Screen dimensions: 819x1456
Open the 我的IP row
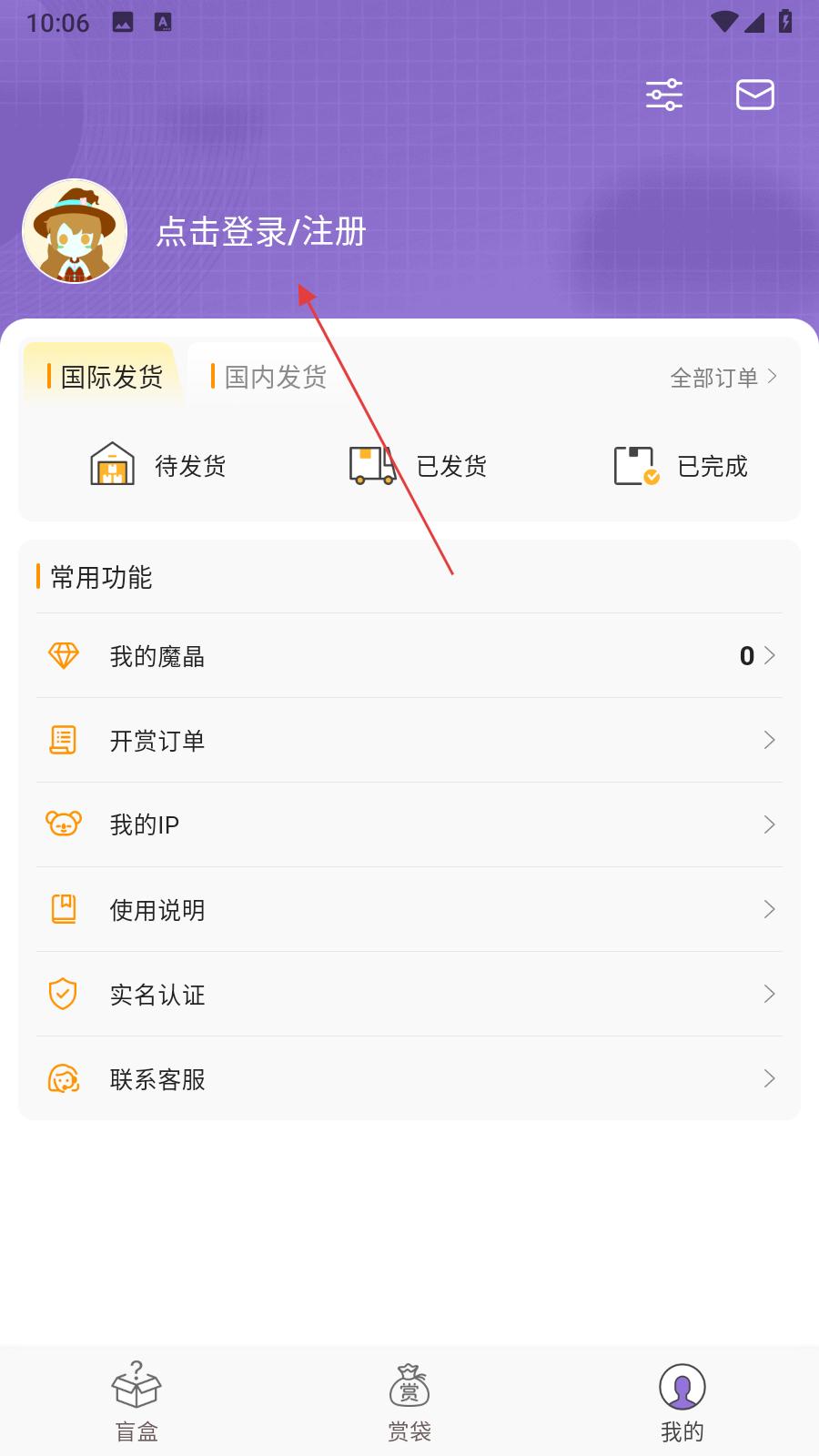click(409, 825)
